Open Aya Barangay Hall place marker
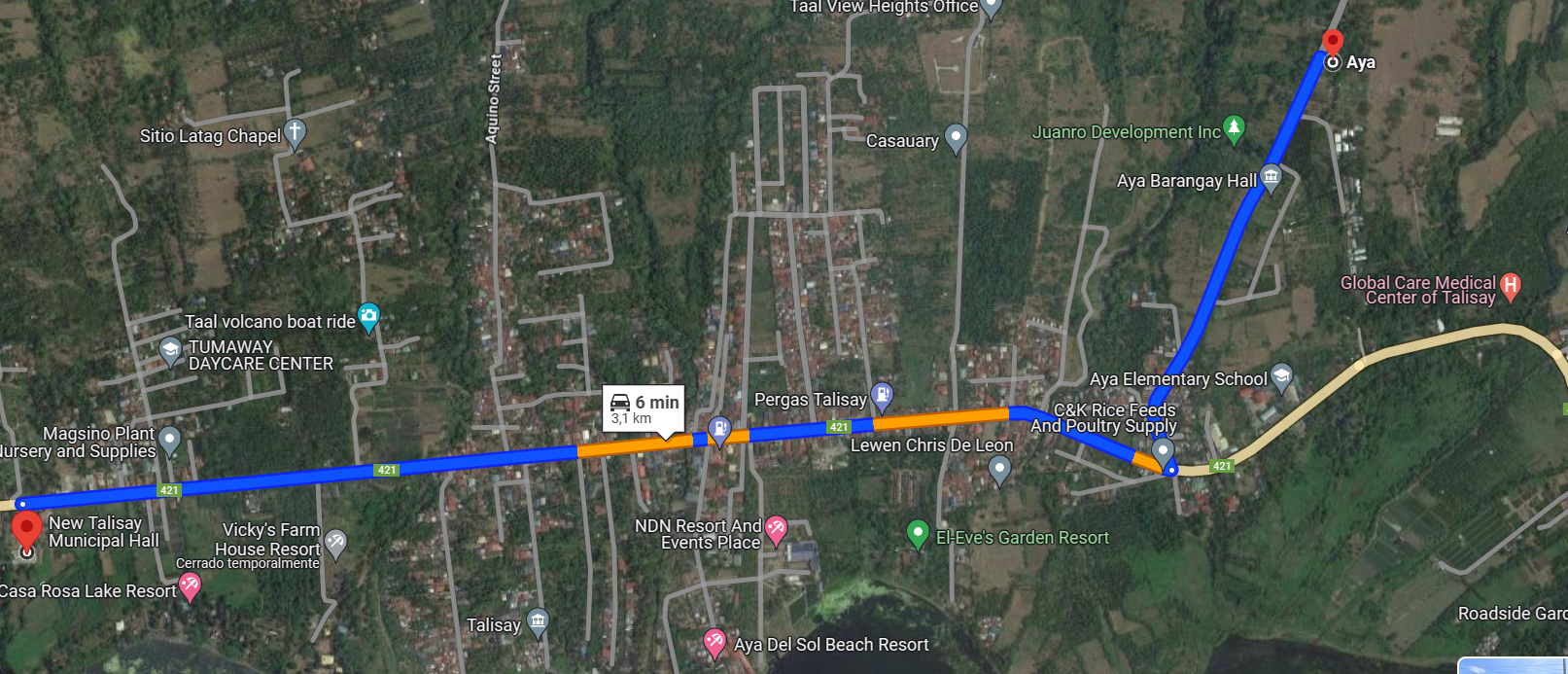 point(1271,177)
